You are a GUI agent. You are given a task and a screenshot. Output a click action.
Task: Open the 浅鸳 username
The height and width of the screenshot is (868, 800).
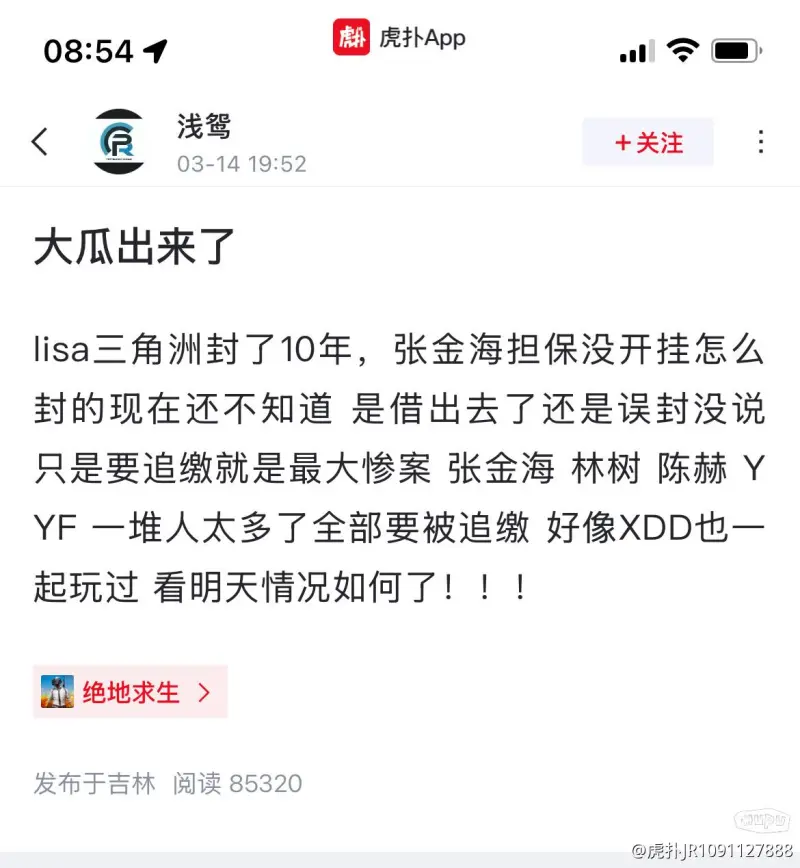[205, 127]
